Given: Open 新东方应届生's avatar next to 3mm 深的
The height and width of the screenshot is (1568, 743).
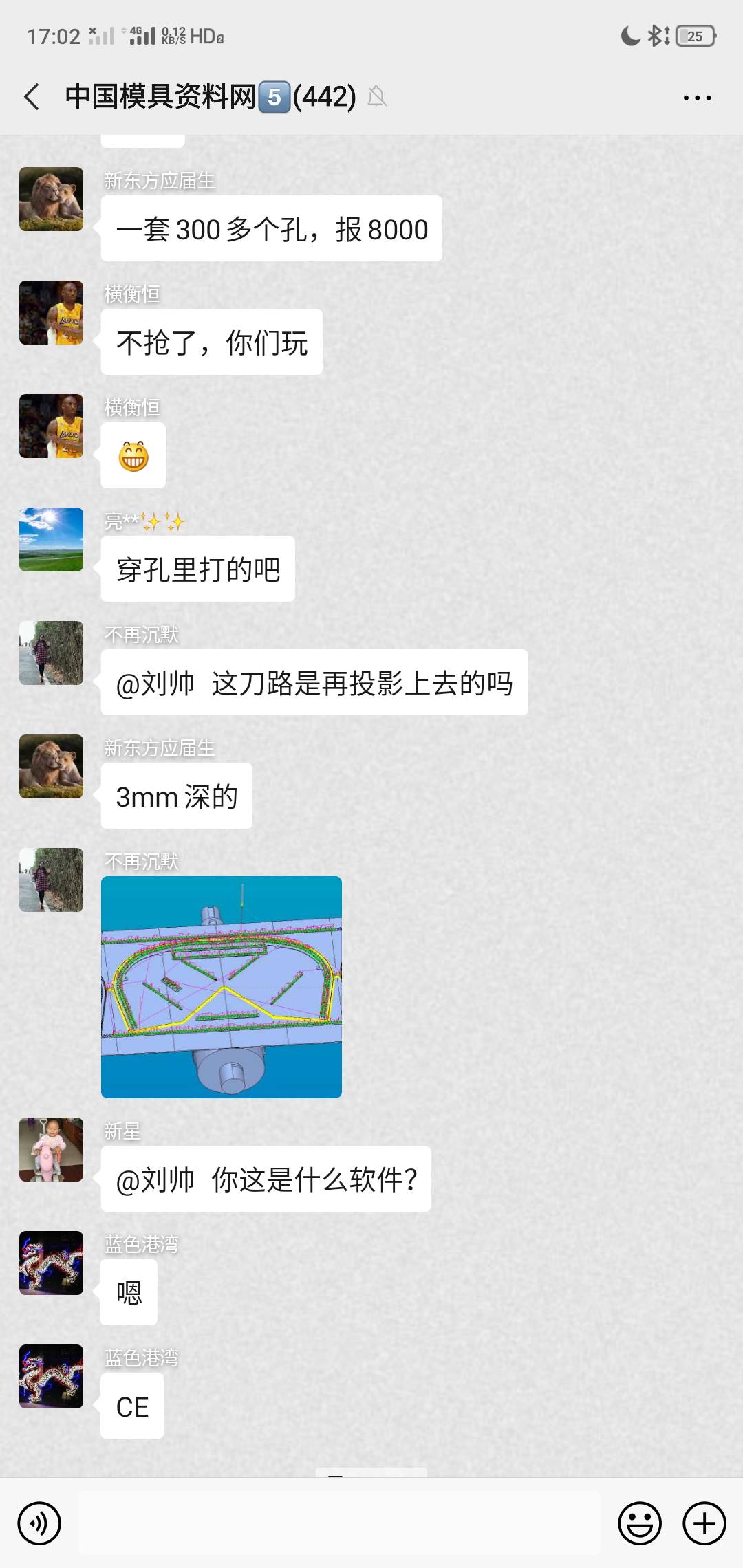Looking at the screenshot, I should [x=51, y=766].
